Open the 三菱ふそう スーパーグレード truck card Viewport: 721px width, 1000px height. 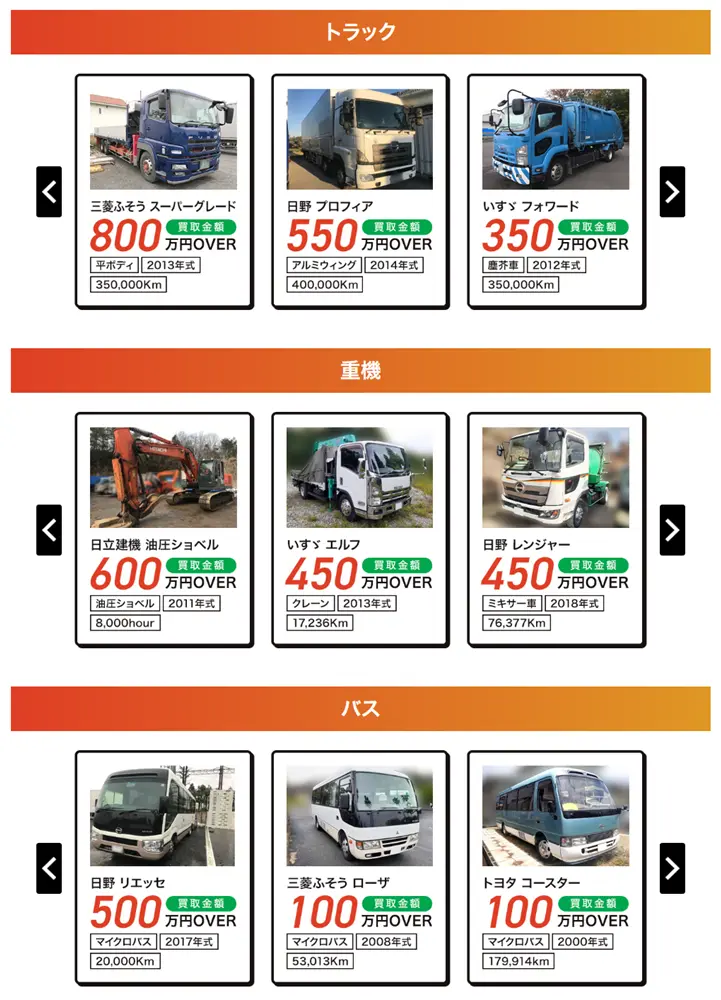tap(164, 192)
